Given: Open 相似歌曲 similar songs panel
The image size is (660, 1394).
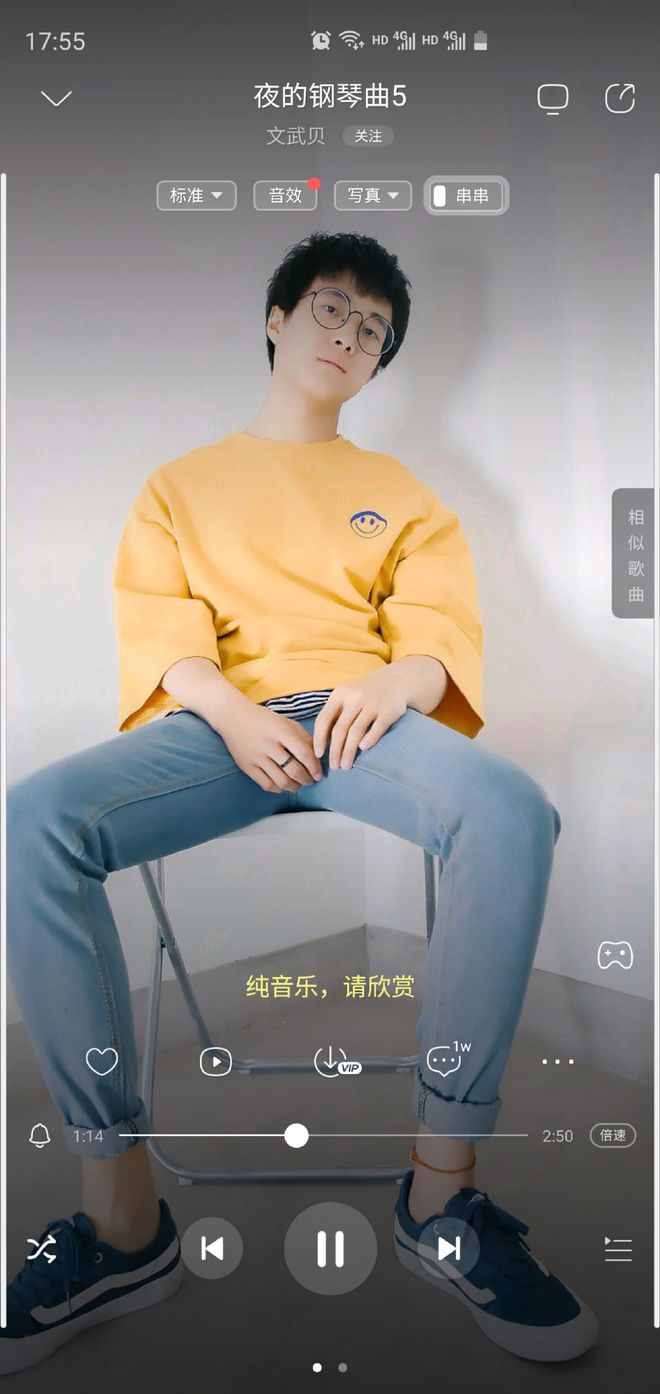Looking at the screenshot, I should click(635, 554).
